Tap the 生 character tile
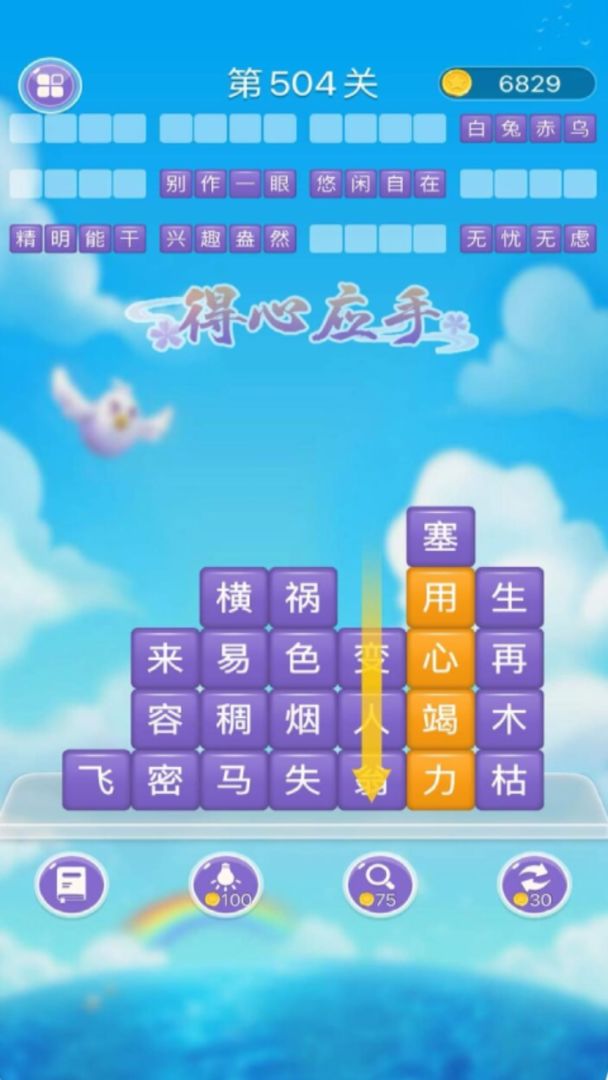 [x=509, y=598]
